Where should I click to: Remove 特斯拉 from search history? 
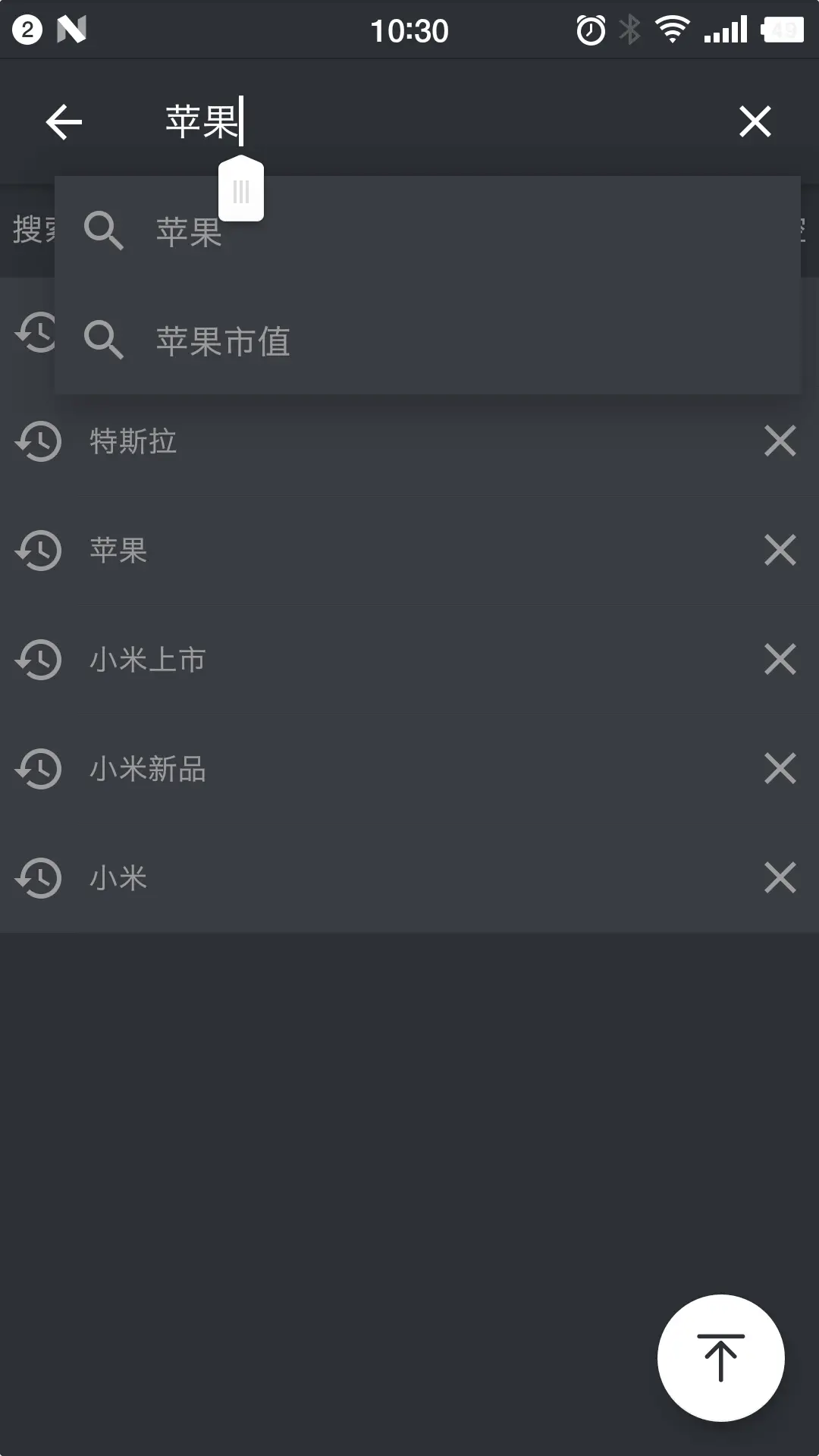click(780, 441)
